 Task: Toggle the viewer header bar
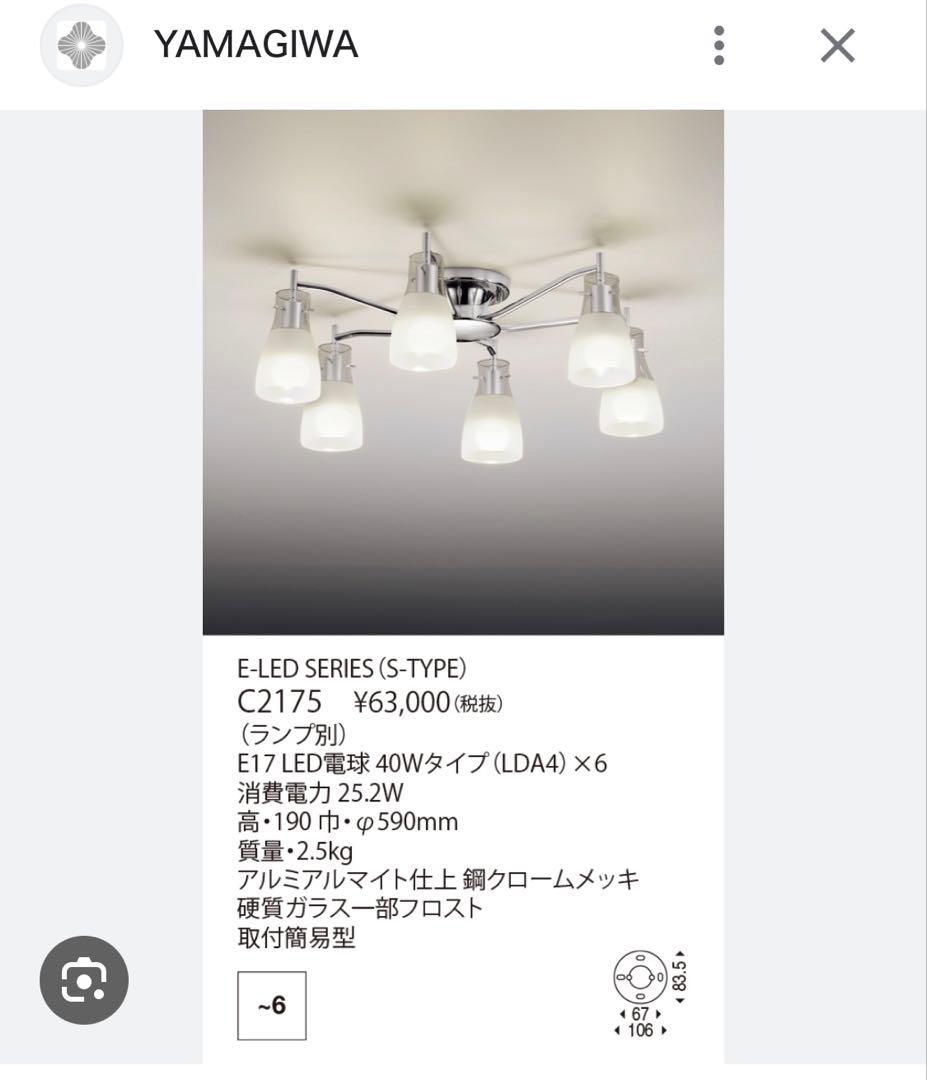[x=463, y=45]
